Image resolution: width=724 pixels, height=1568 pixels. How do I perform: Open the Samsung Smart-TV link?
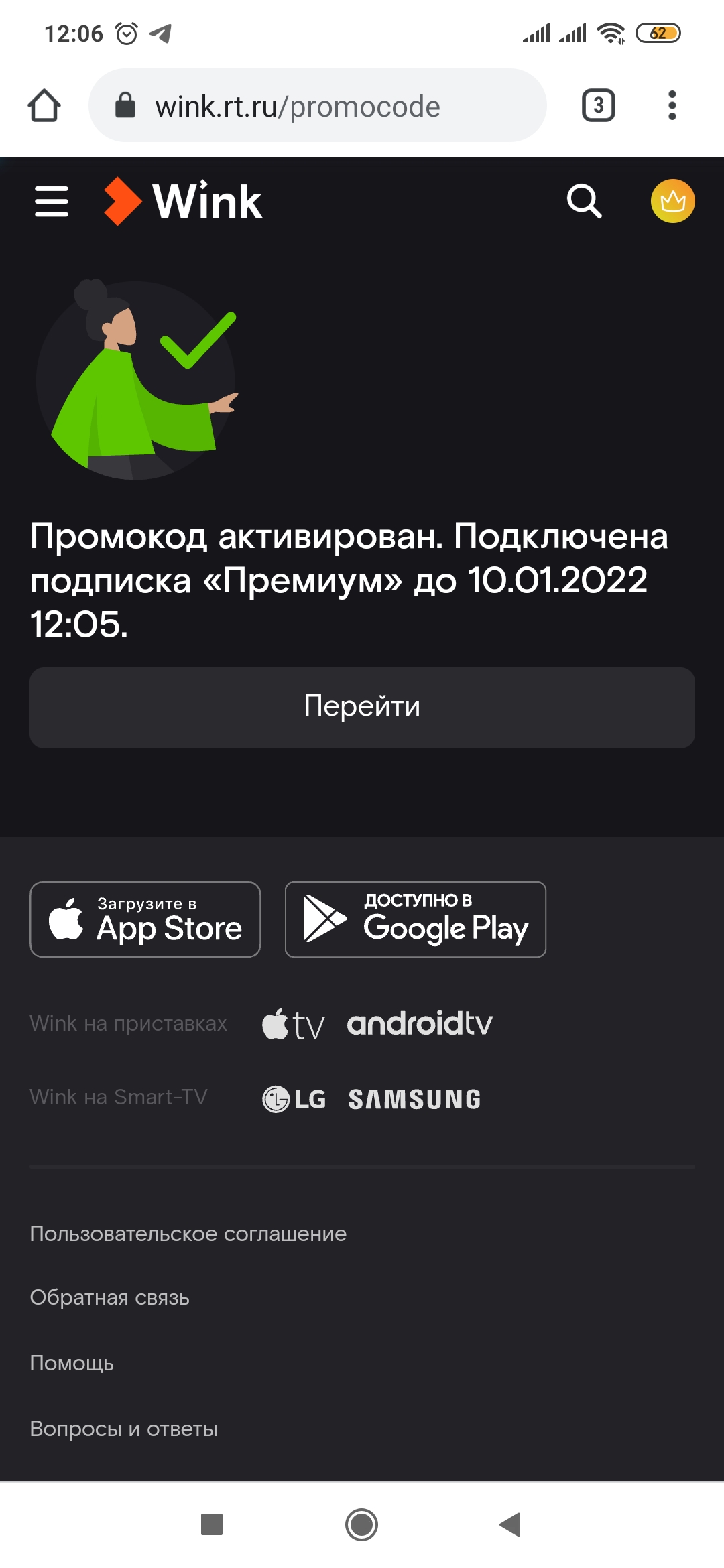coord(414,1099)
